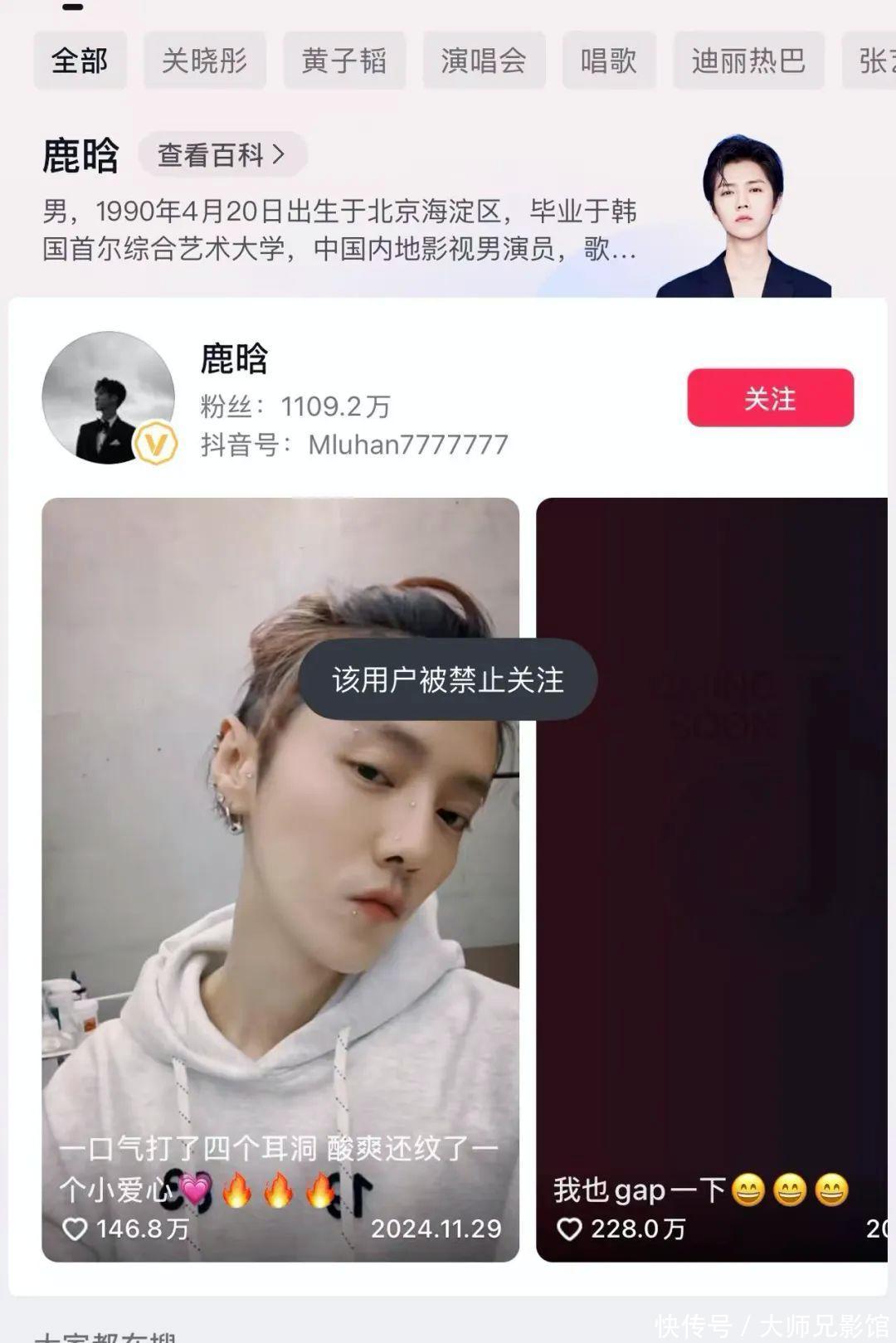Follow 鹿晗 with the 关注 button
The width and height of the screenshot is (896, 1343).
[x=770, y=398]
